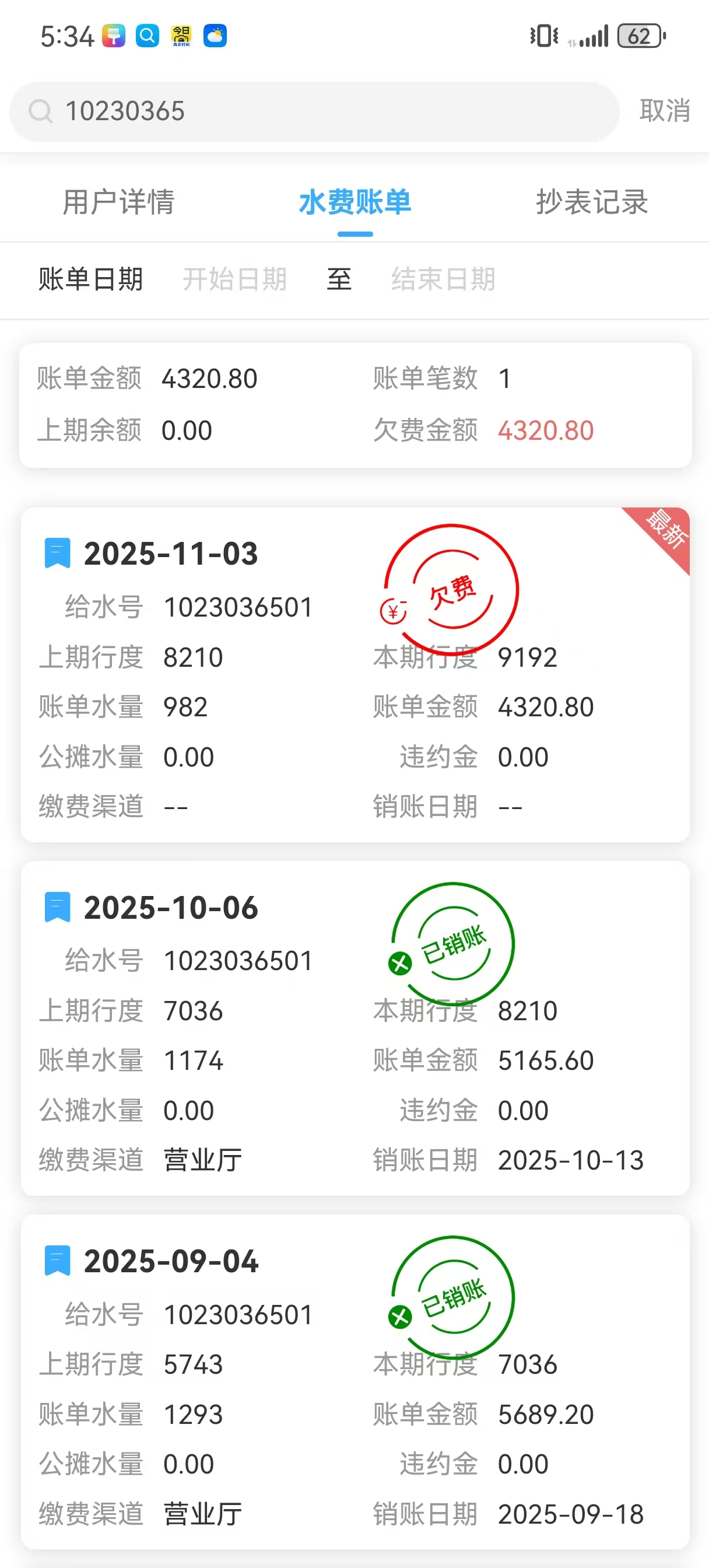Choose the 结束日期 end date
709x1568 pixels.
tap(443, 279)
